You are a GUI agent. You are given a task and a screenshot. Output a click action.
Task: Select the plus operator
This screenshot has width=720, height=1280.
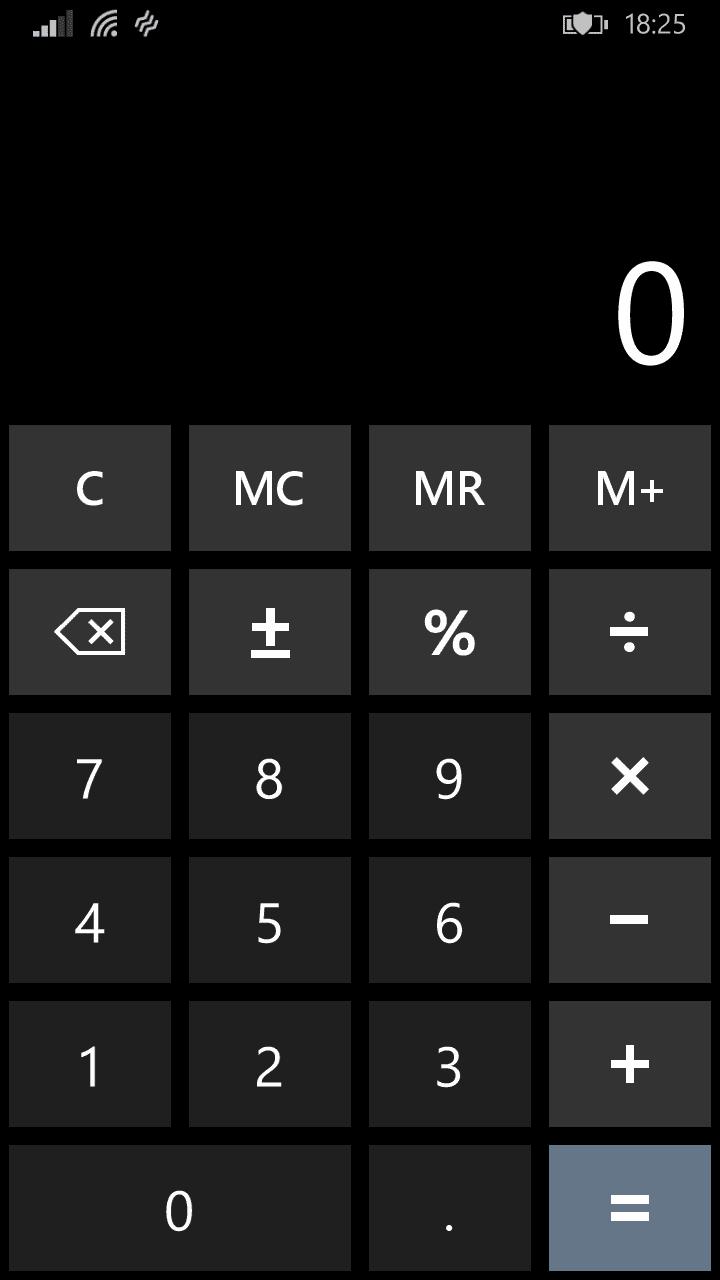630,1064
